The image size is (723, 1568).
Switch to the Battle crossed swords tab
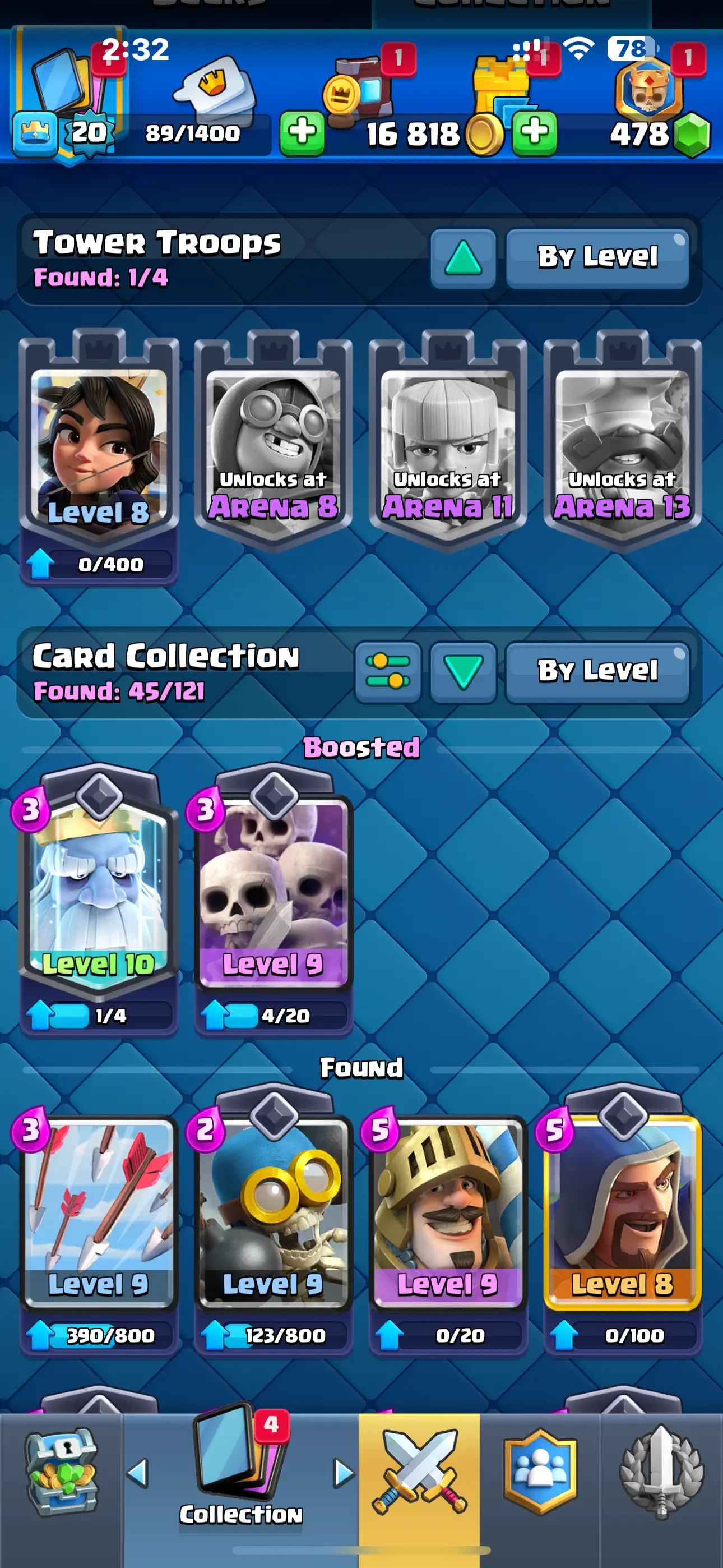(x=419, y=1472)
